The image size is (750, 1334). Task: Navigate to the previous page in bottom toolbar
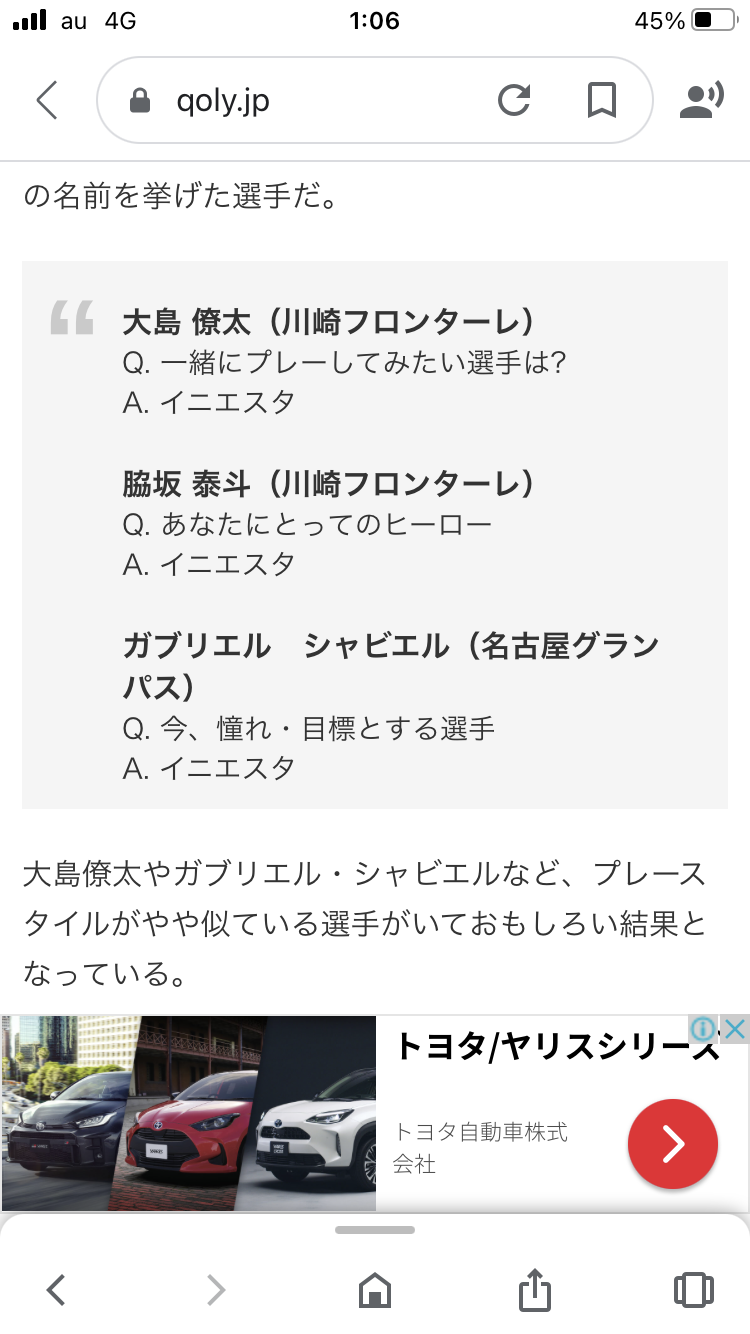point(57,1290)
